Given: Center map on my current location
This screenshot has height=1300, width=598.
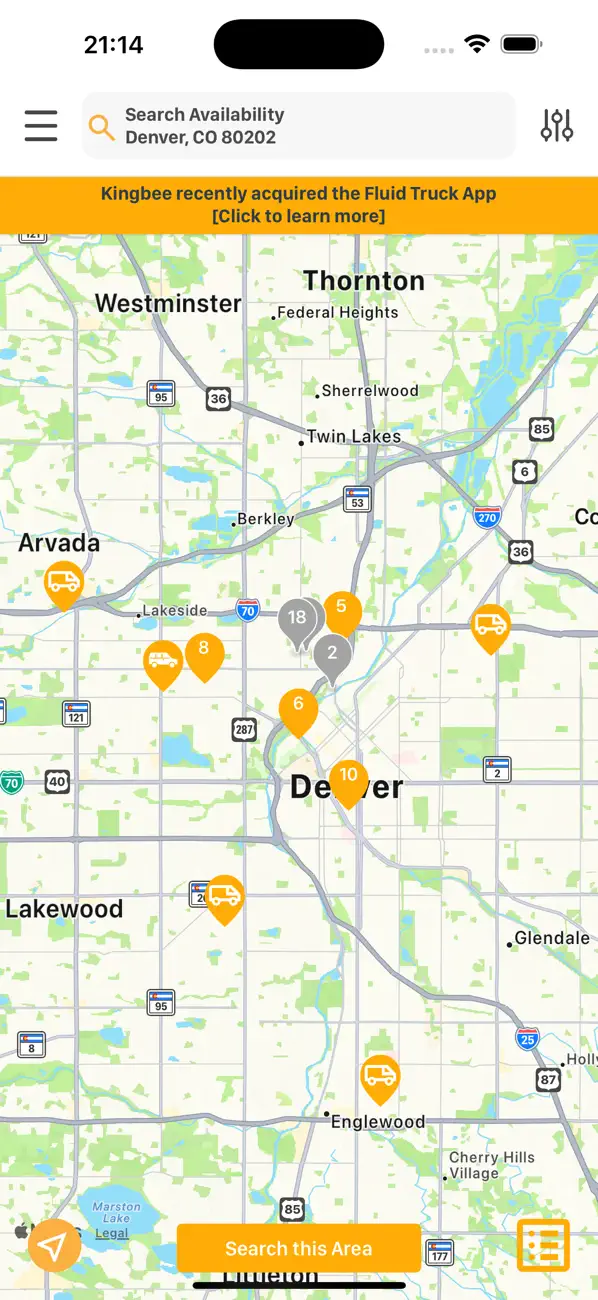Looking at the screenshot, I should click(x=54, y=1246).
